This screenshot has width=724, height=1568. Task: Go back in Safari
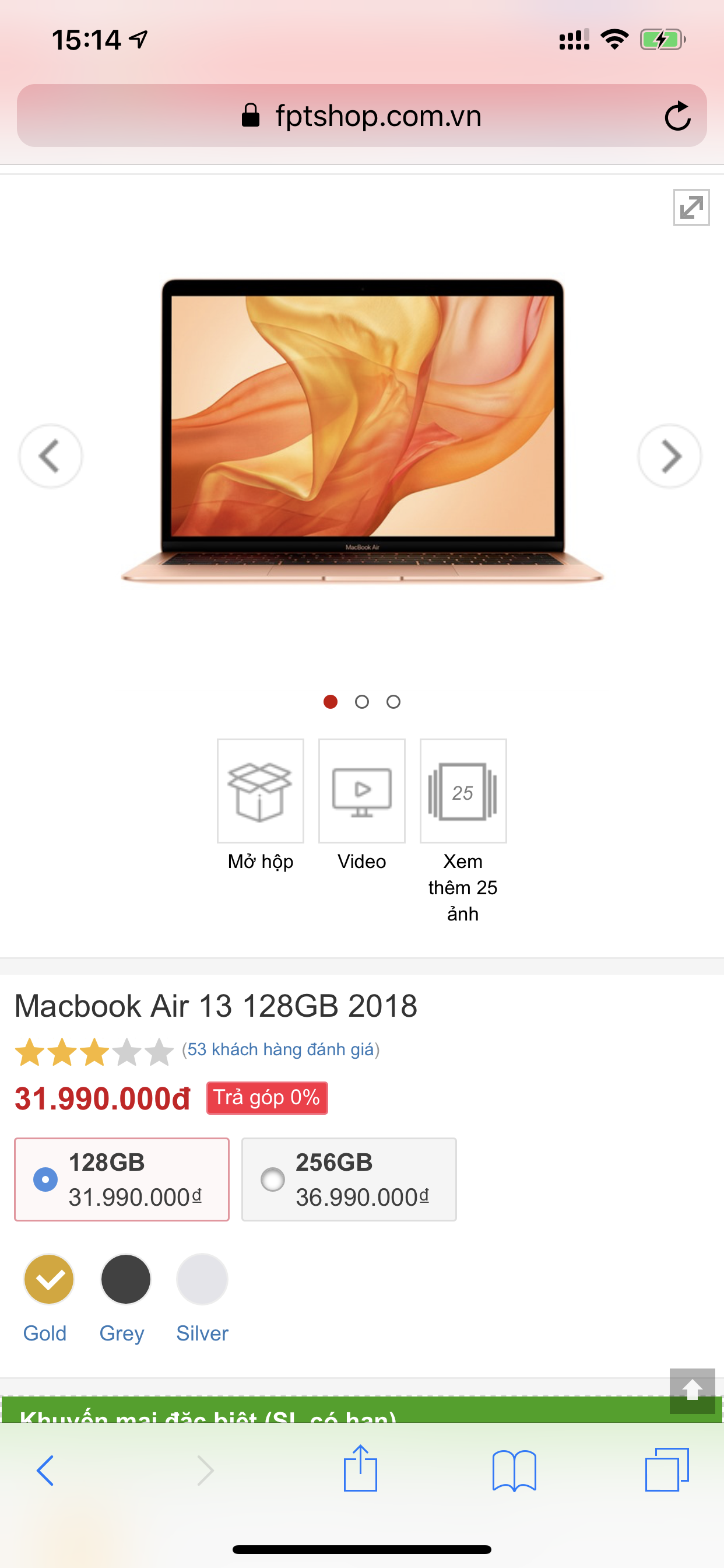(x=45, y=1471)
